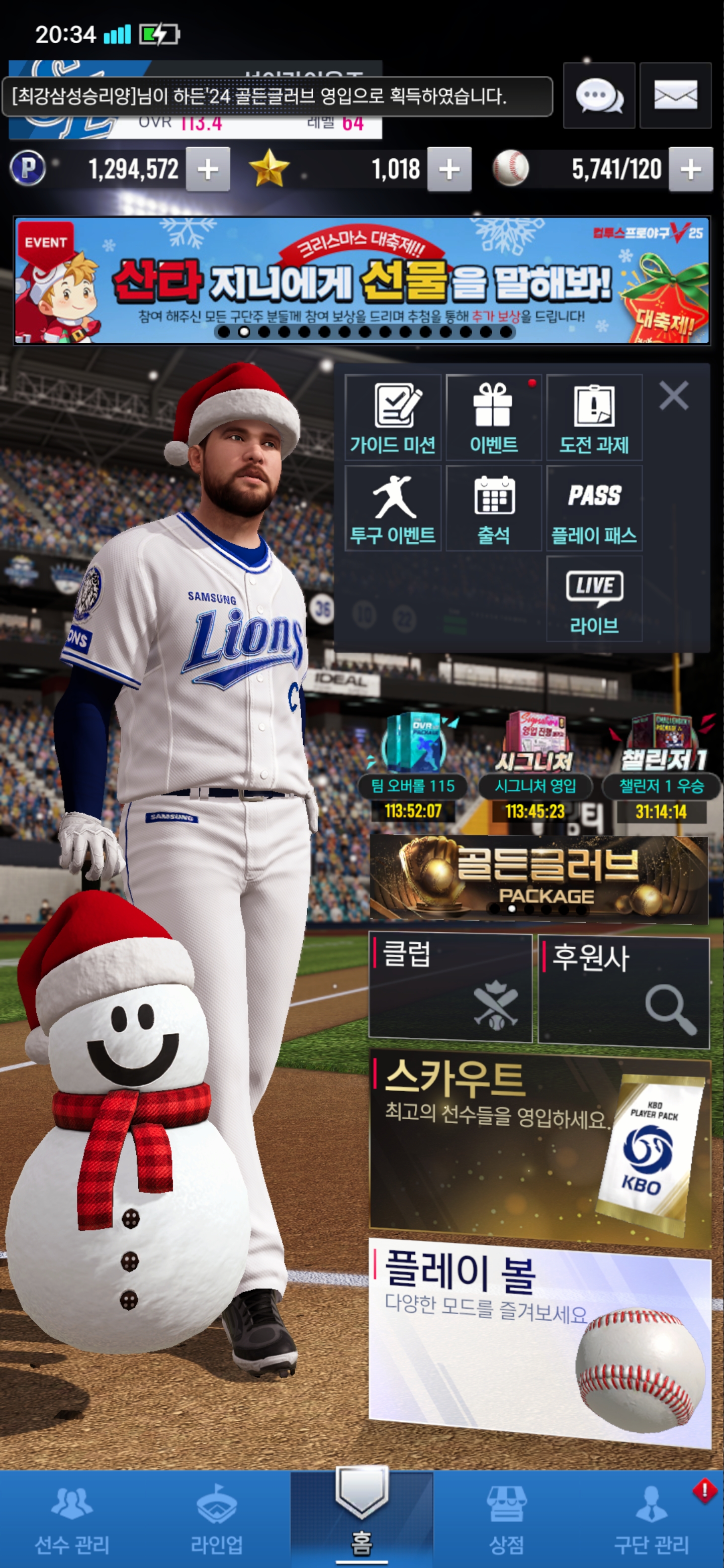Open the 골든글러브 PACKAGE banner

538,876
